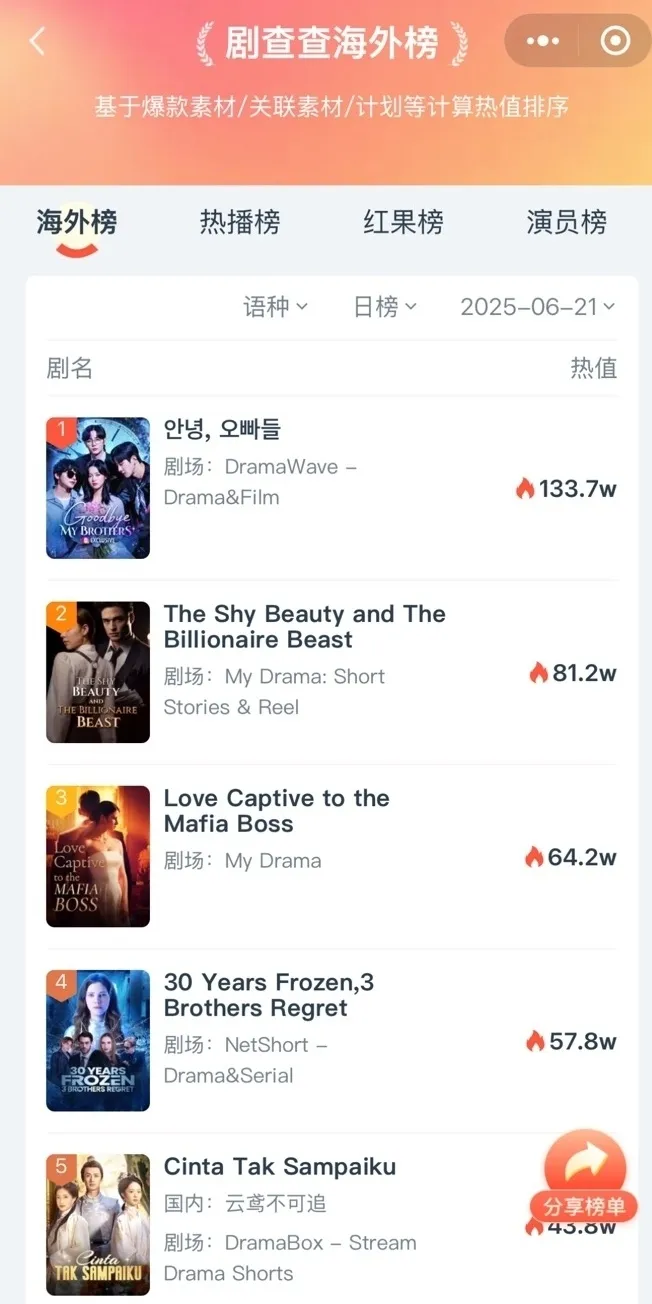Image resolution: width=652 pixels, height=1304 pixels.
Task: Open the 2025-06-21 date picker
Action: (537, 307)
